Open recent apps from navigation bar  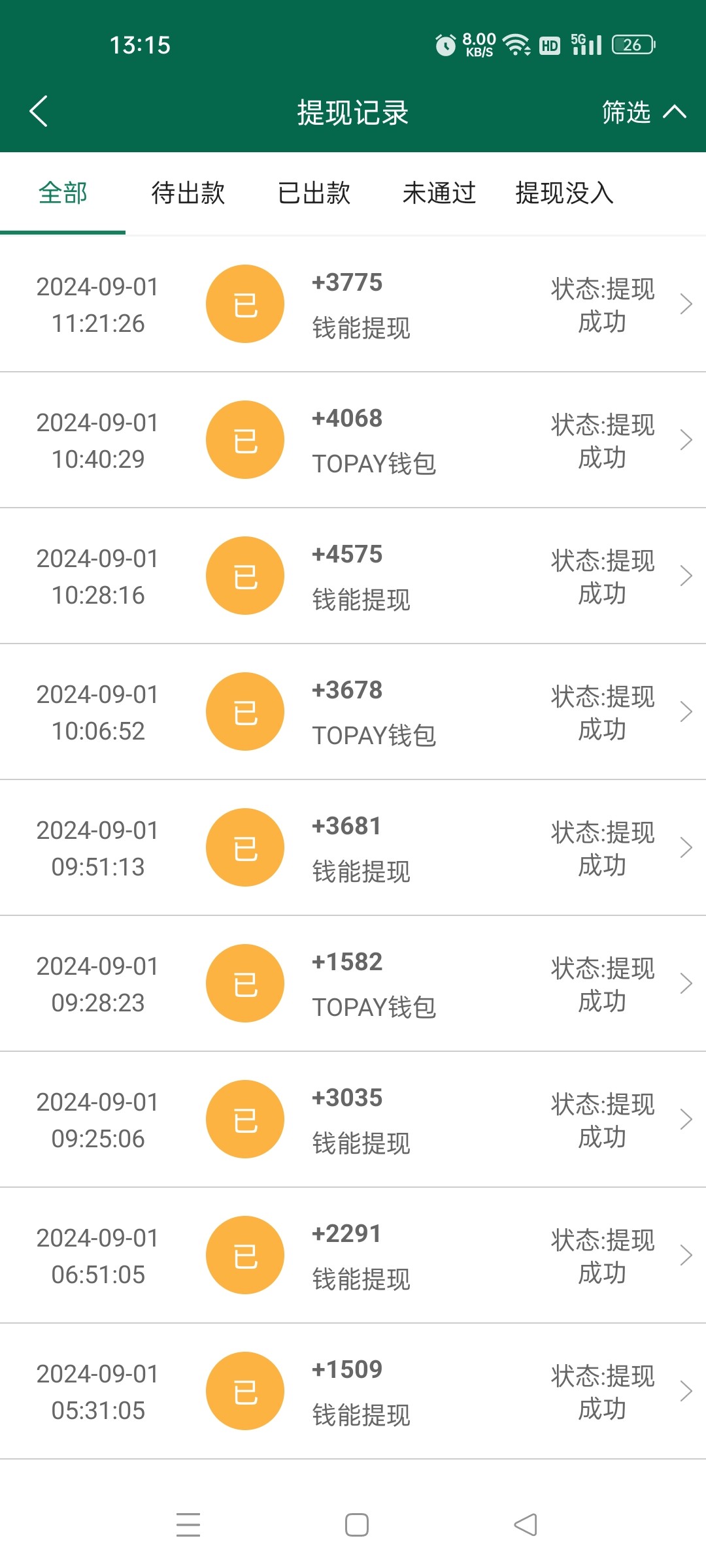(x=188, y=1525)
